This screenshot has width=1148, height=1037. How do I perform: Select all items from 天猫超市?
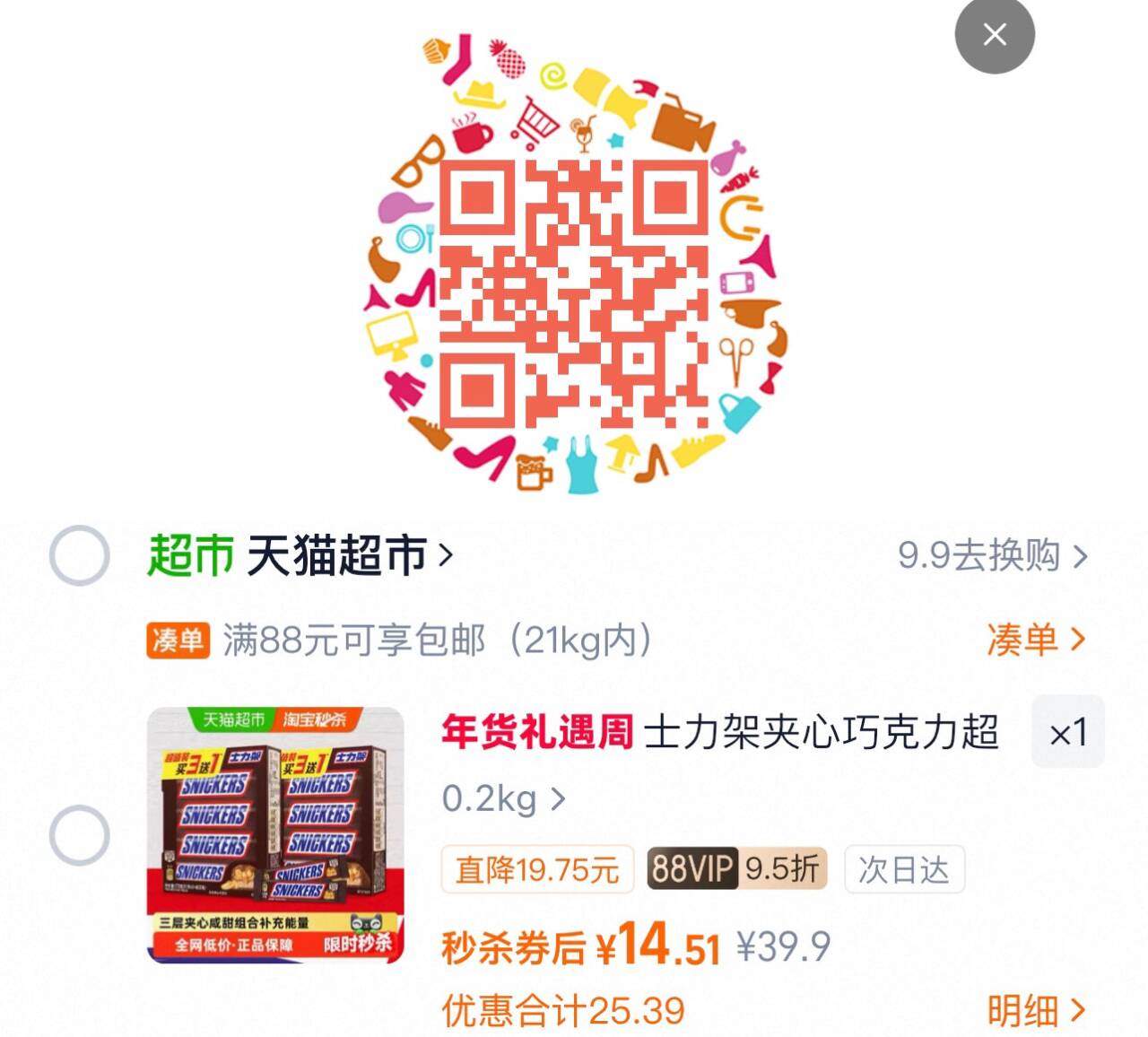click(x=79, y=555)
